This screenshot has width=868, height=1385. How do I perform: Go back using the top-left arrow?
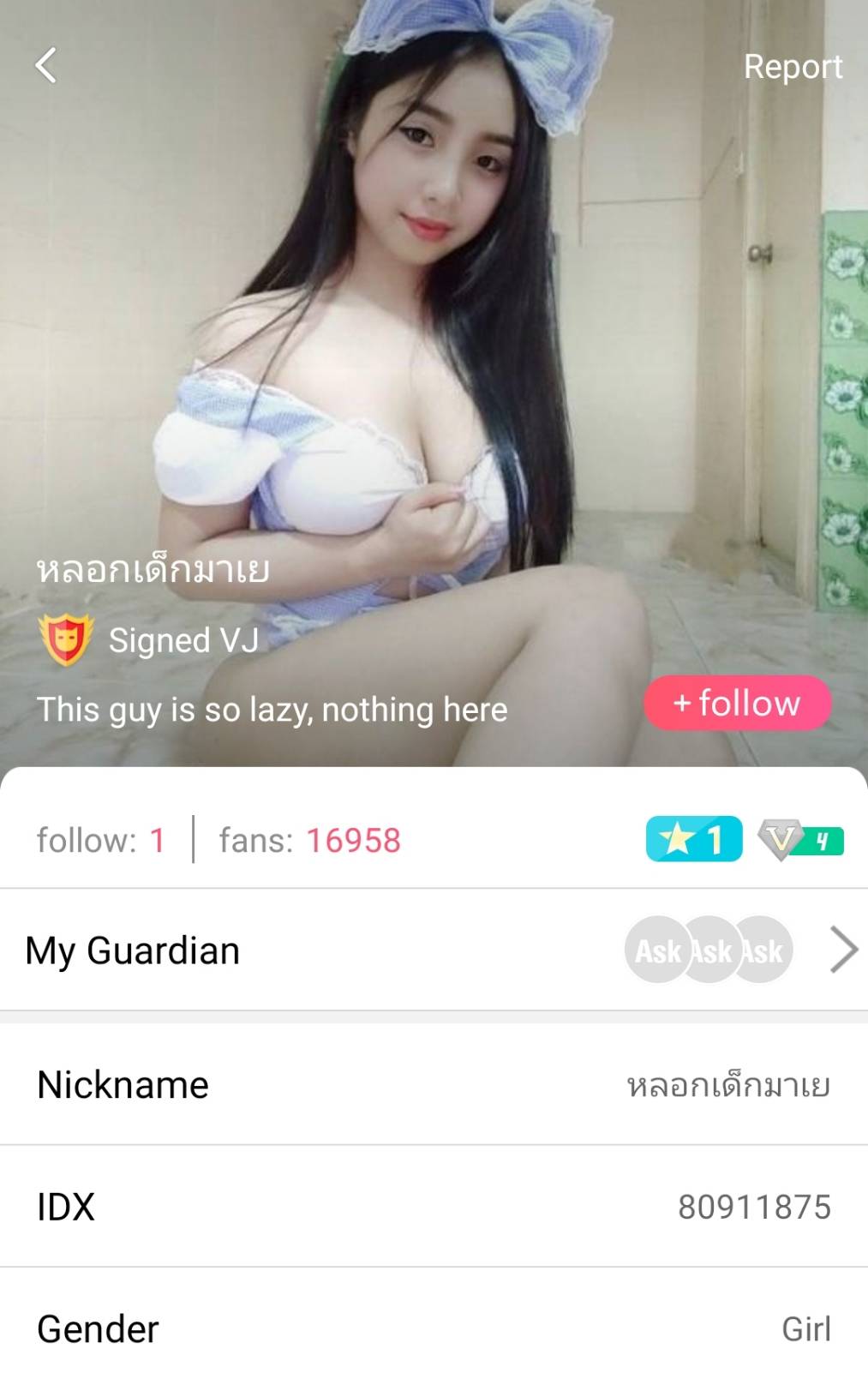tap(46, 65)
